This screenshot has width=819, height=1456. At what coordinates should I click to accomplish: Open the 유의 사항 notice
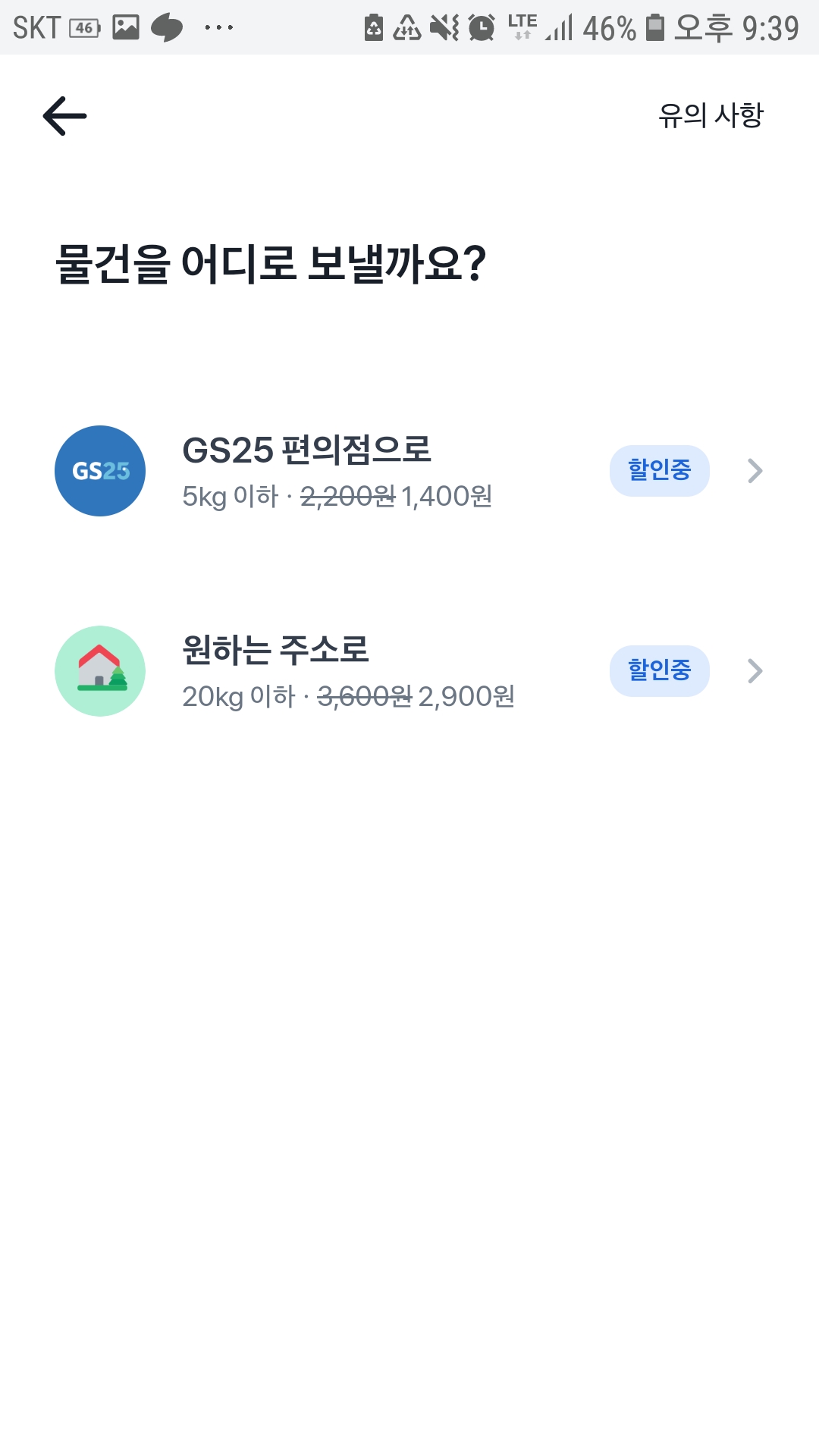coord(711,116)
